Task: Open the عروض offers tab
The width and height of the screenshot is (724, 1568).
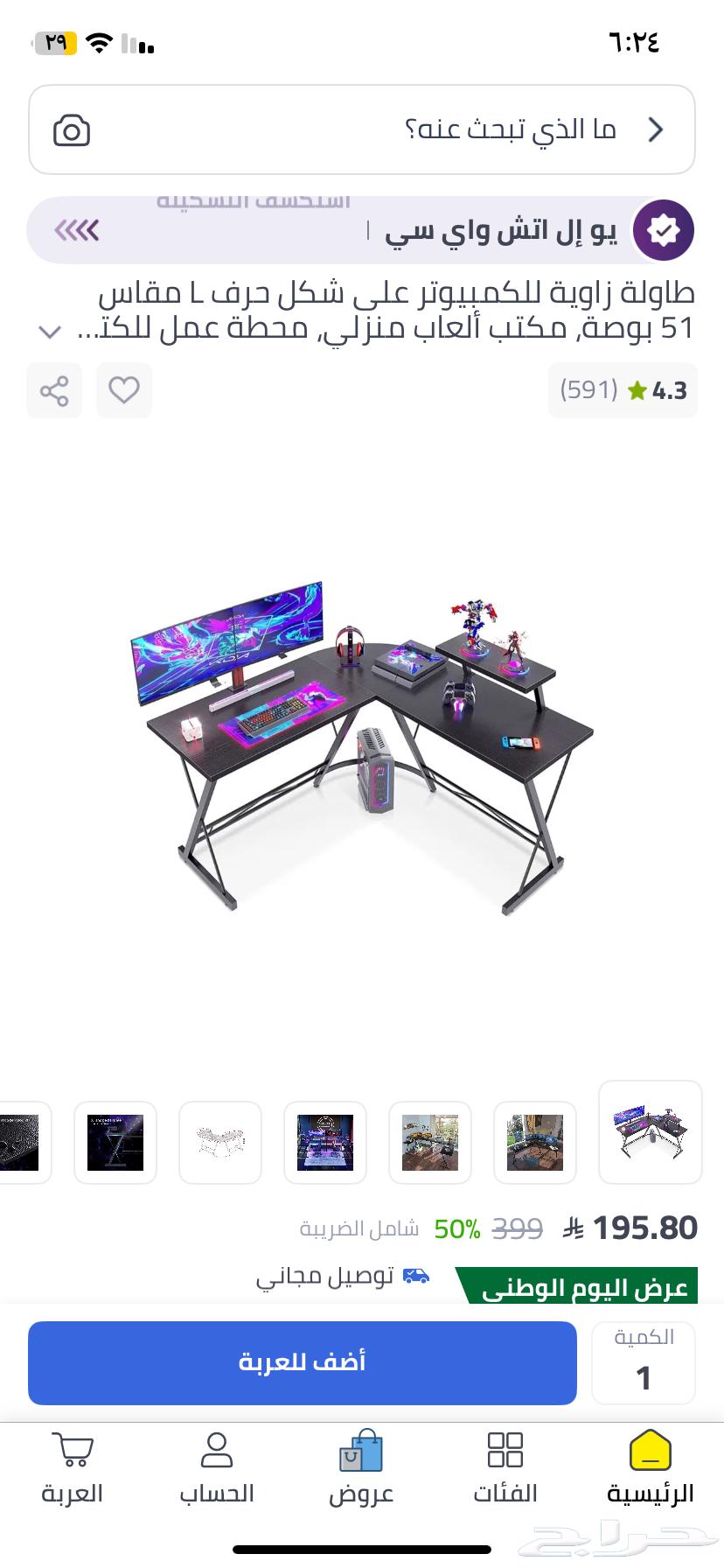Action: 361,1469
